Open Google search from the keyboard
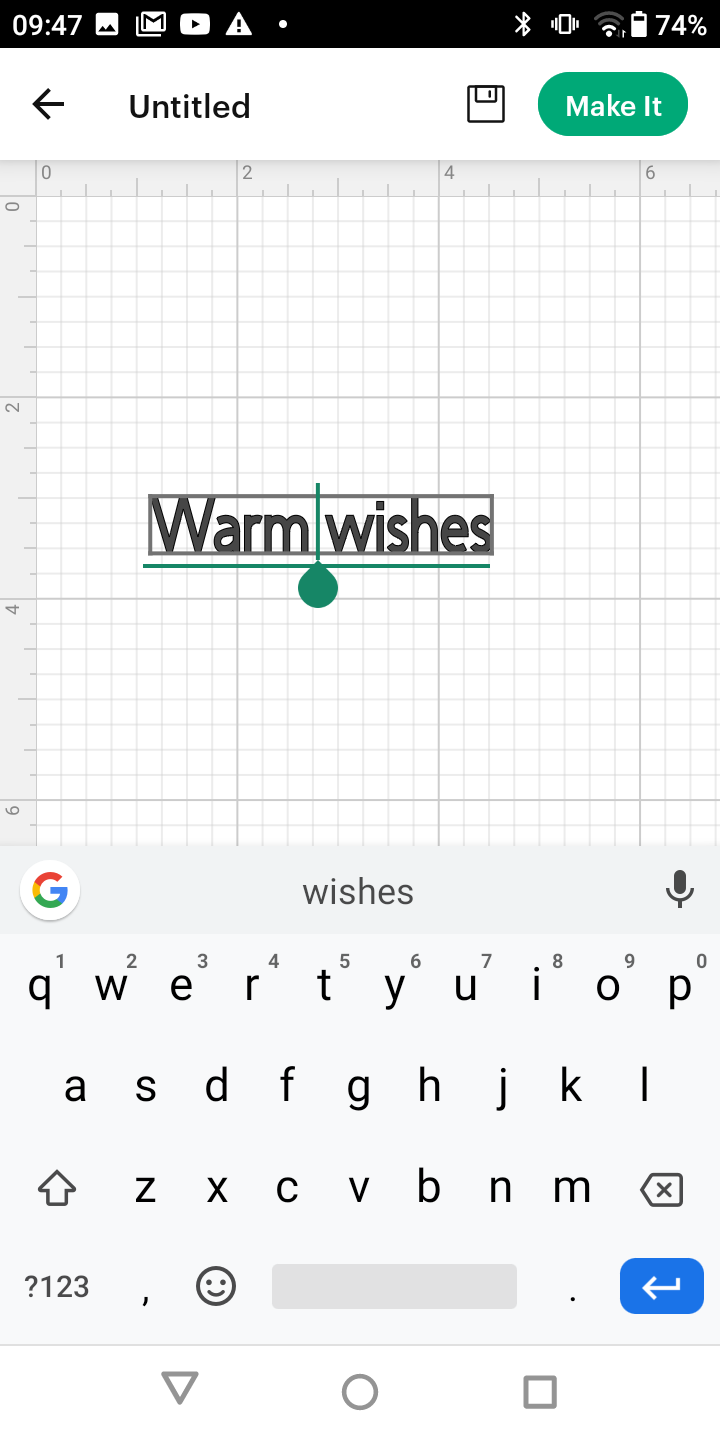The height and width of the screenshot is (1440, 720). 49,890
